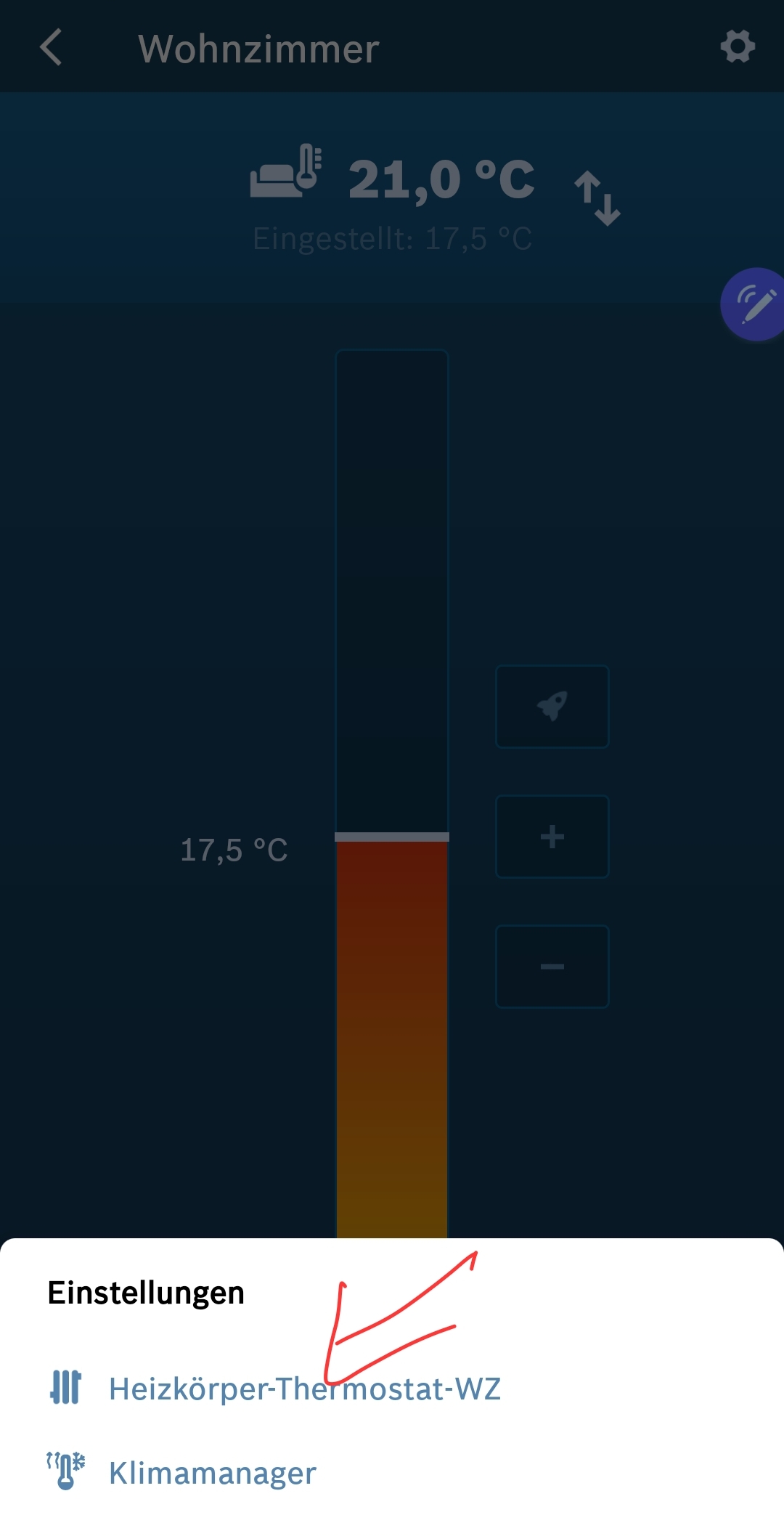The image size is (784, 1536).
Task: Activate the rocket boost button
Action: (552, 706)
